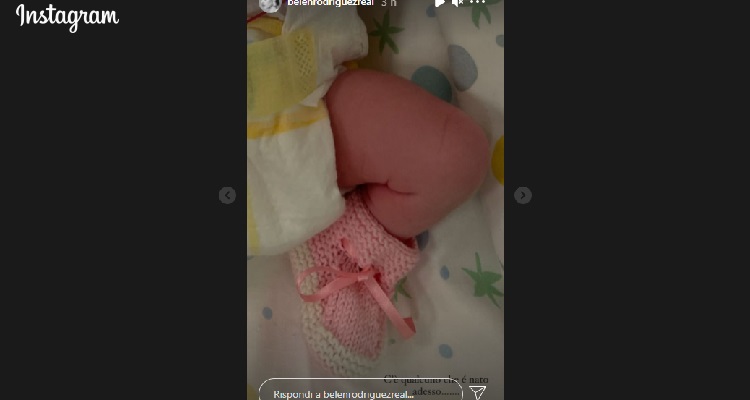The height and width of the screenshot is (400, 750).
Task: Go to the Instagram home via logo
Action: 67,16
